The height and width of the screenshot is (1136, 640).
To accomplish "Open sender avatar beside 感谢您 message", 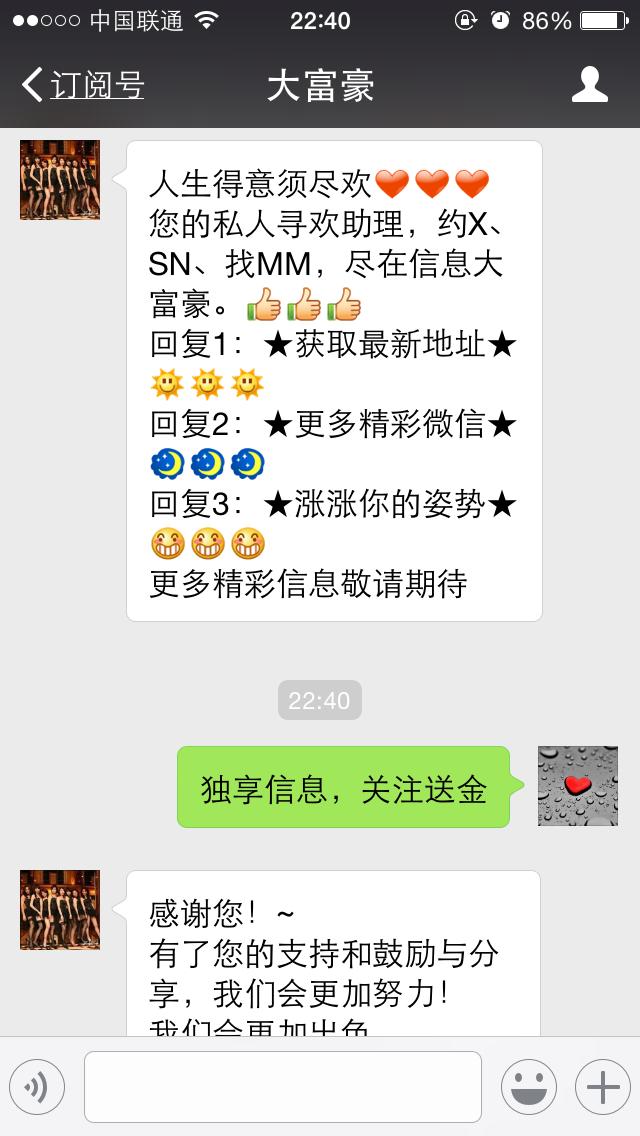I will pos(60,910).
